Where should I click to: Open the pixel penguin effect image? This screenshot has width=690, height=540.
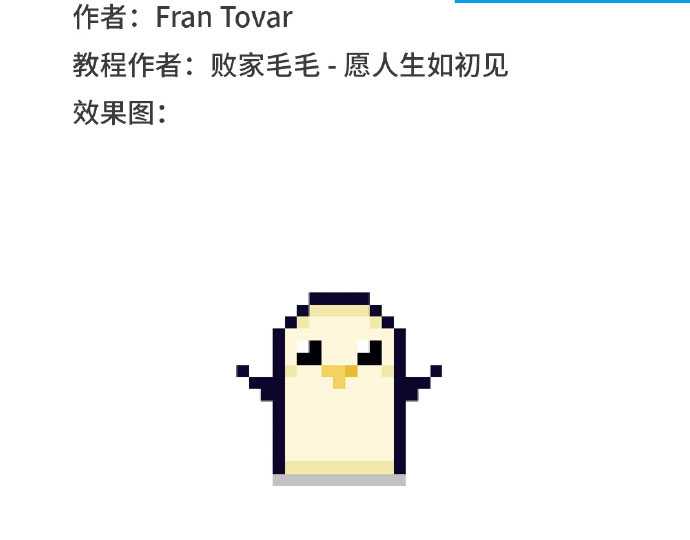pos(339,392)
